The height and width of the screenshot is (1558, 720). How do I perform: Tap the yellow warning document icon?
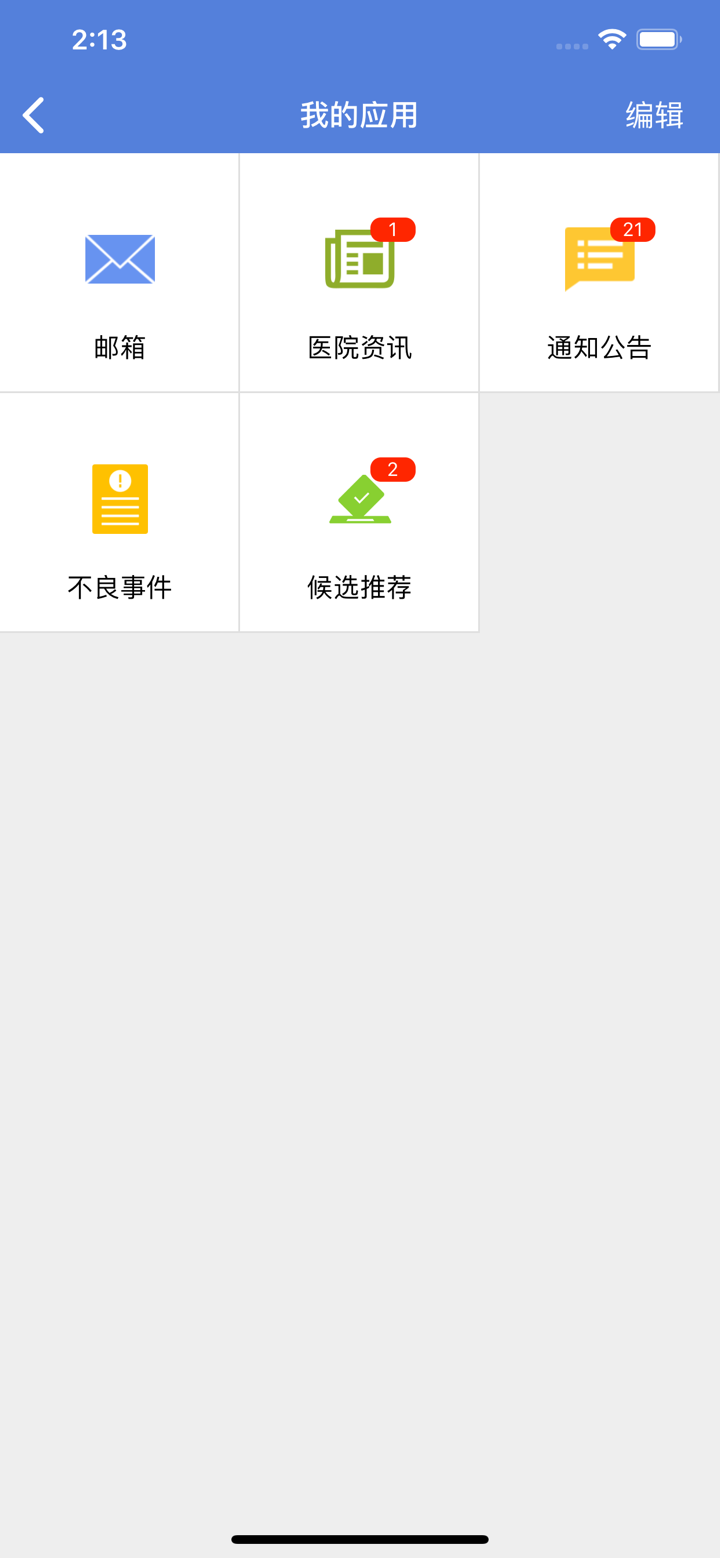click(119, 498)
